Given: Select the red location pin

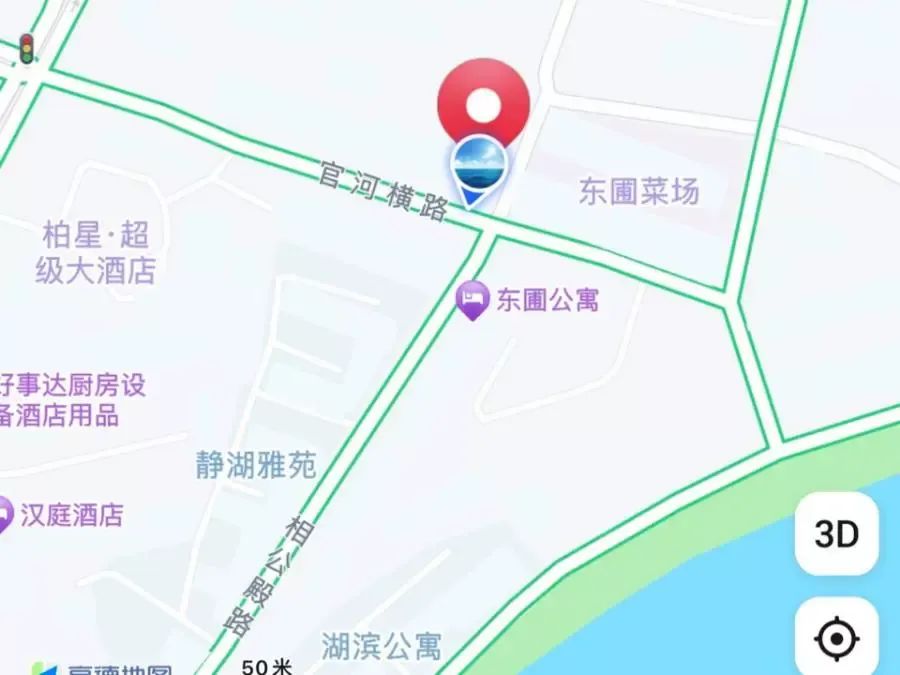Looking at the screenshot, I should click(483, 104).
